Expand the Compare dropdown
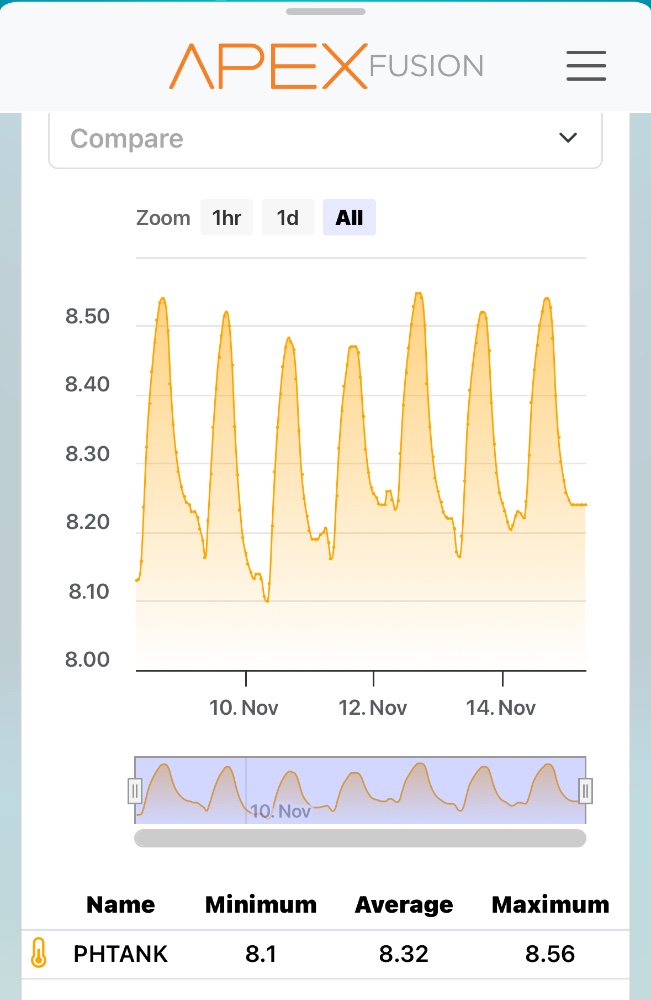Screen dimensions: 651x1000 325,138
